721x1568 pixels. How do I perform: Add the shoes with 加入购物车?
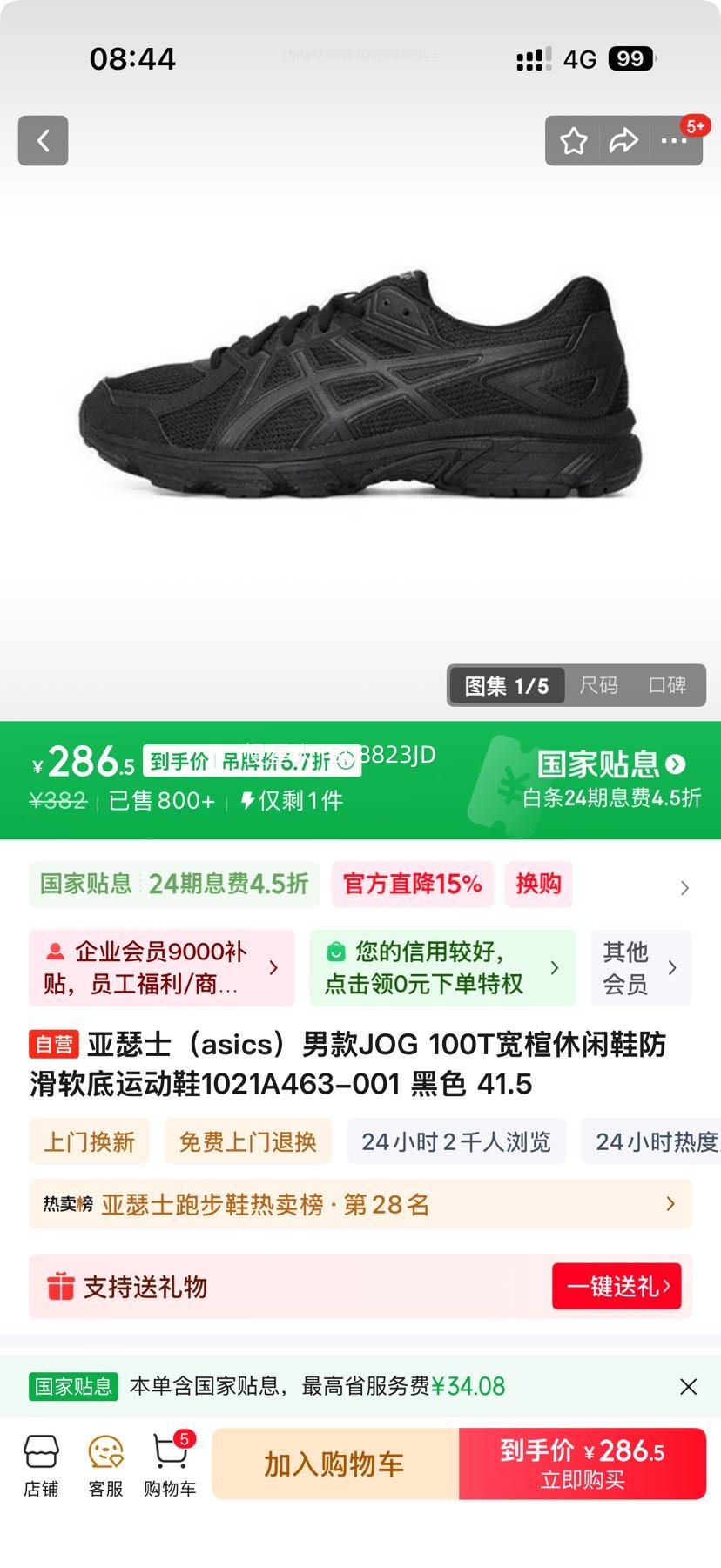pyautogui.click(x=334, y=1464)
